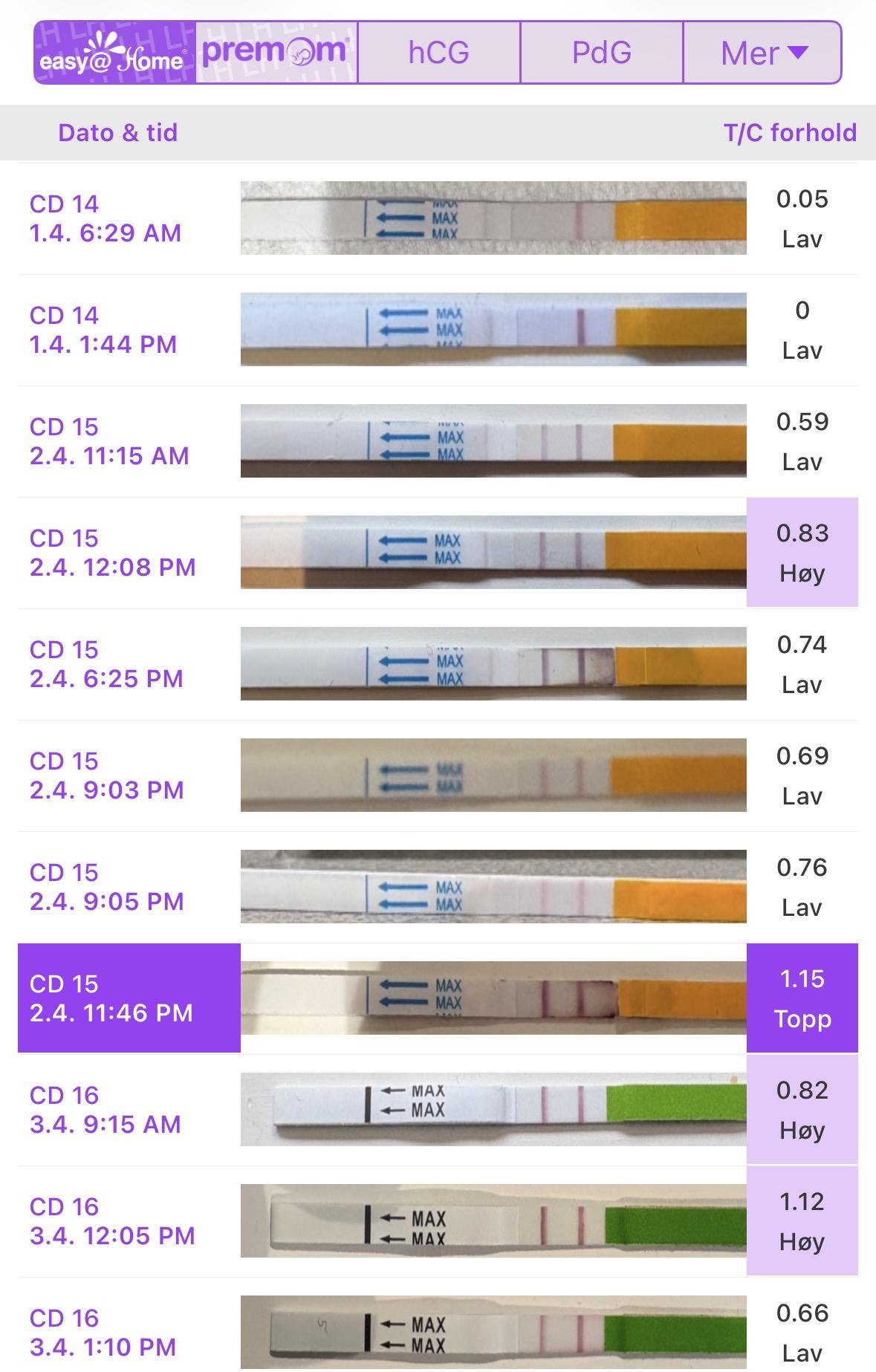View the CD 15 6:25 PM test strip
The image size is (876, 1372).
[493, 664]
